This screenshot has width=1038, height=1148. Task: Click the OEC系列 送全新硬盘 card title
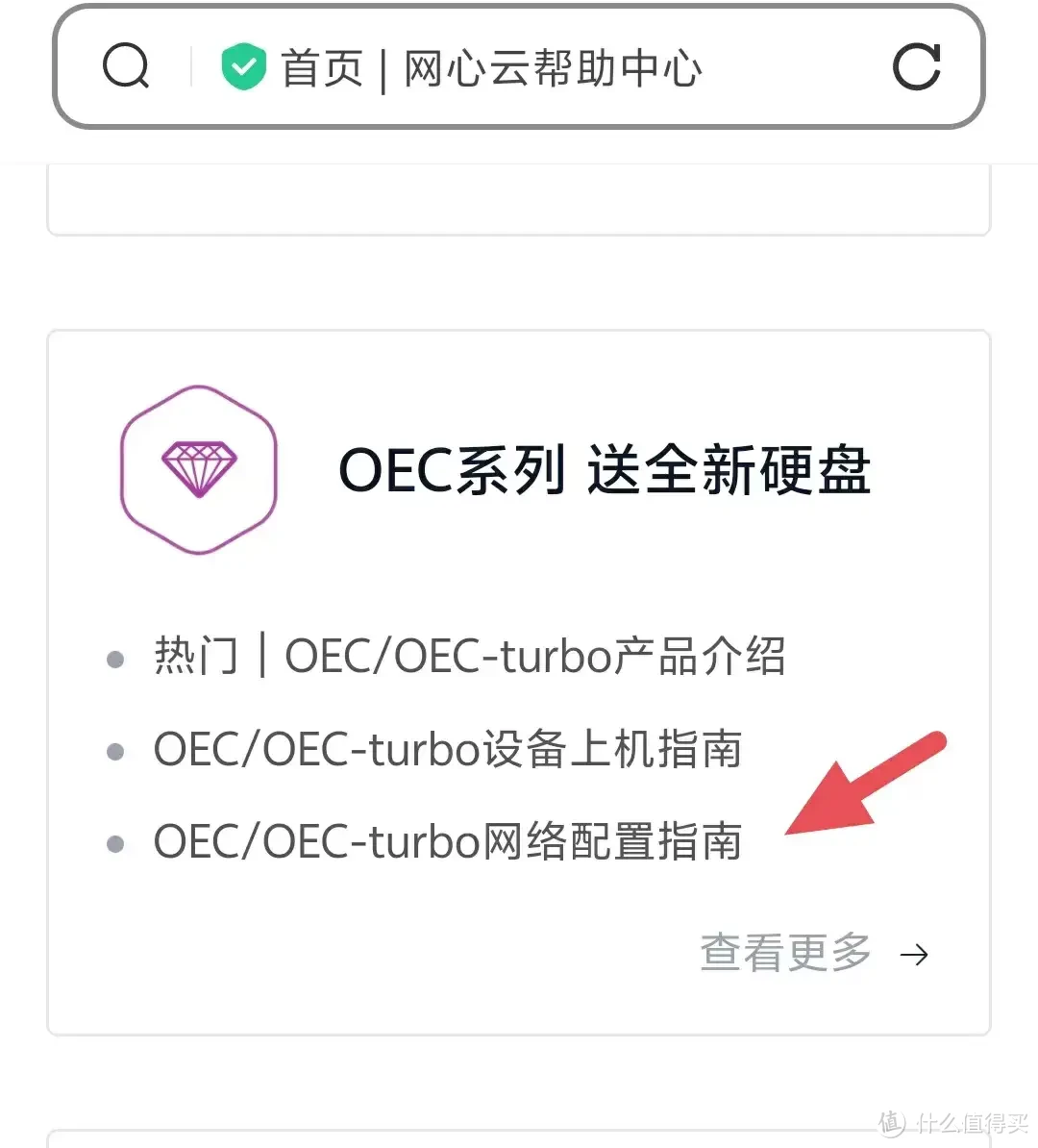coord(606,470)
